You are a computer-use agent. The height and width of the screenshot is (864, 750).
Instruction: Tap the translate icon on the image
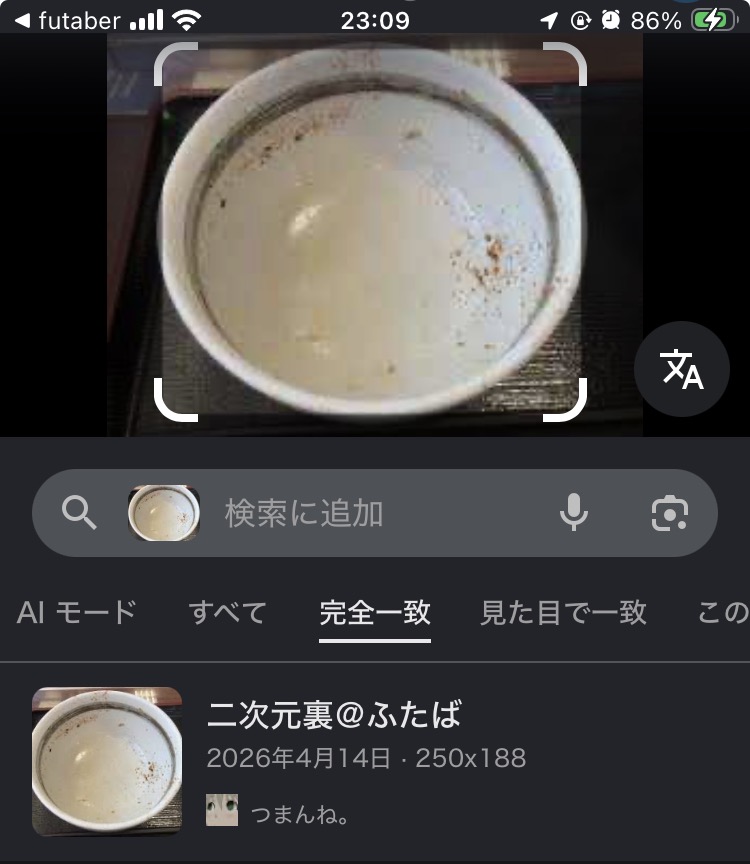point(681,369)
